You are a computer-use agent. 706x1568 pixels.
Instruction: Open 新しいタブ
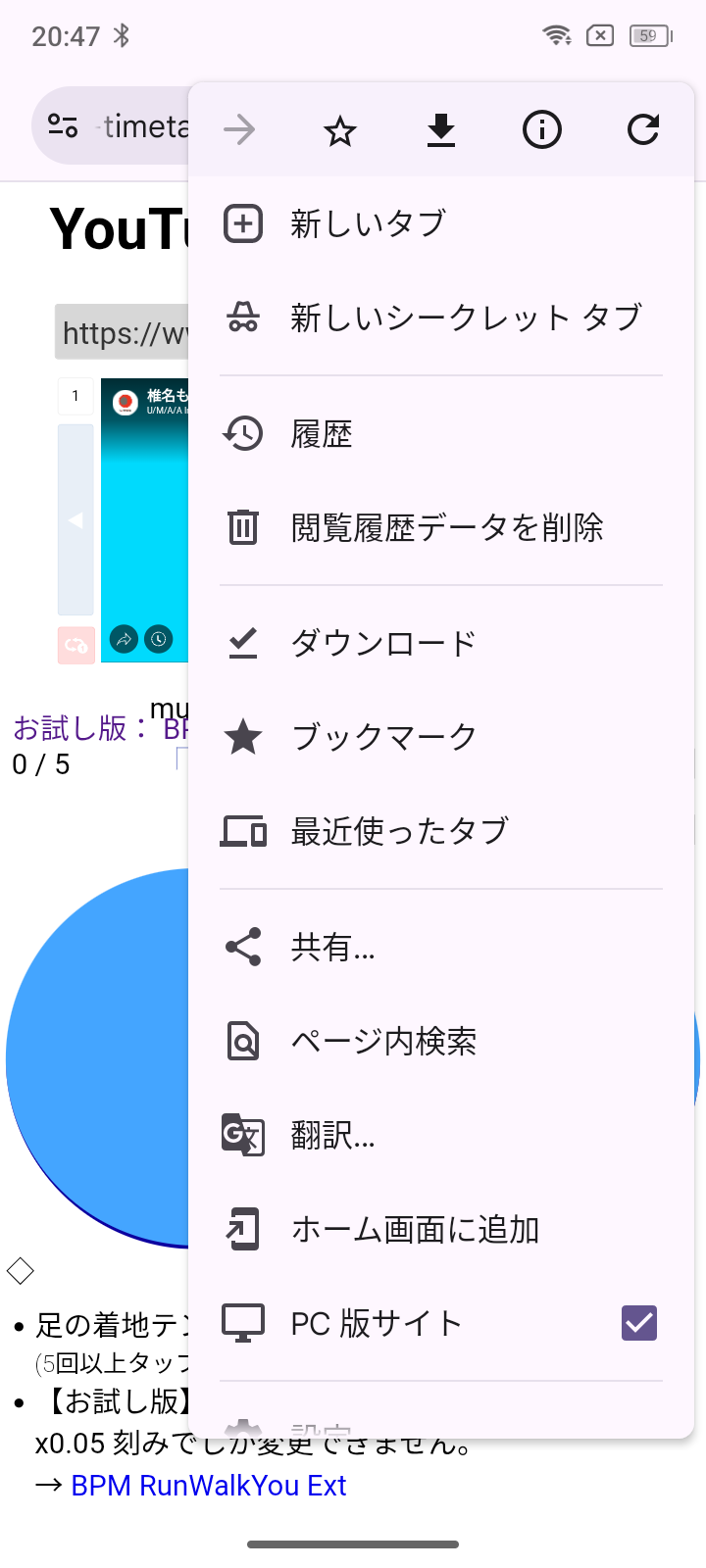click(x=368, y=224)
